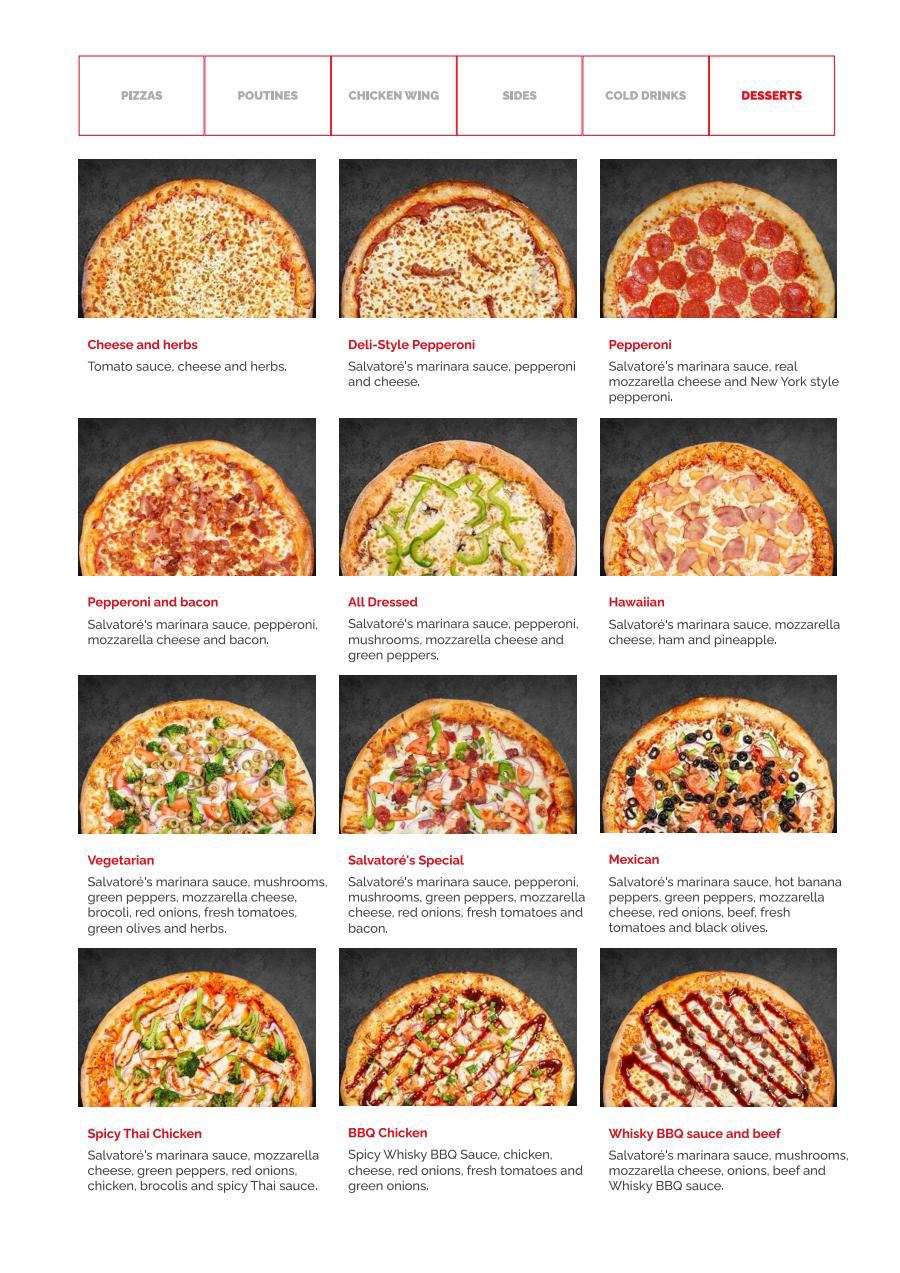Click the Whisky BBQ sauce and beef title
This screenshot has width=900, height=1273.
pyautogui.click(x=694, y=1133)
